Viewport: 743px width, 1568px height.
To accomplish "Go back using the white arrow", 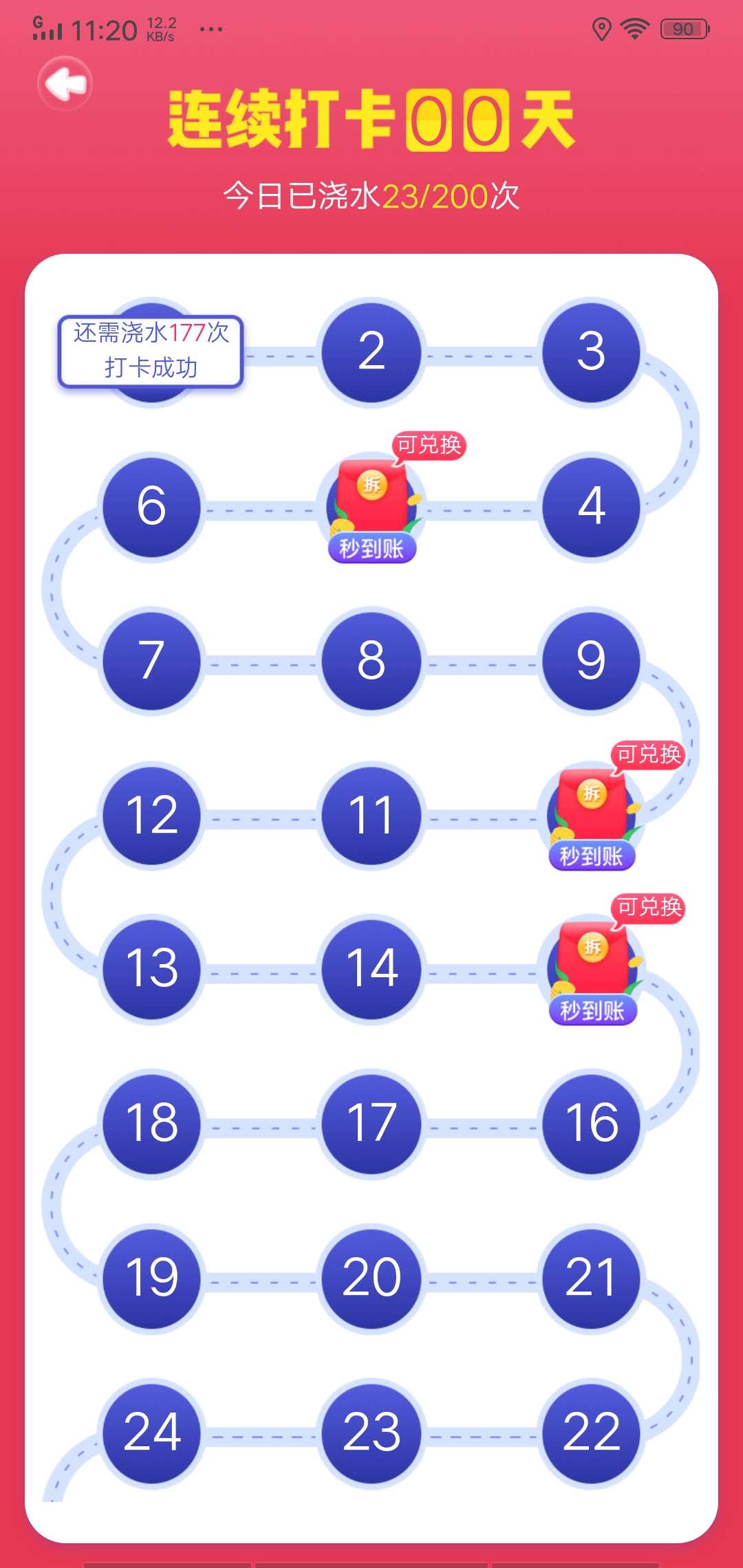I will pos(65,84).
